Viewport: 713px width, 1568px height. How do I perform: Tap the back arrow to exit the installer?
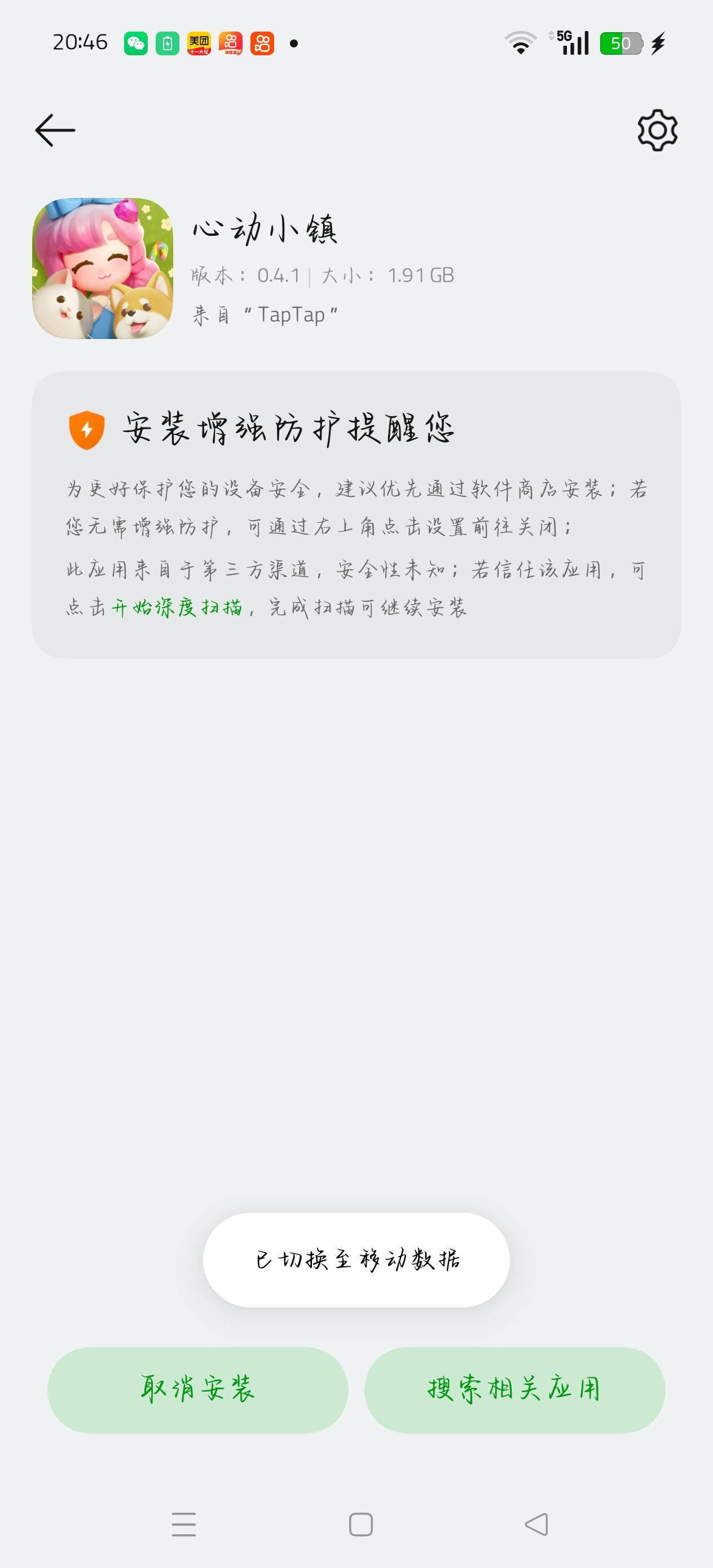coord(56,130)
